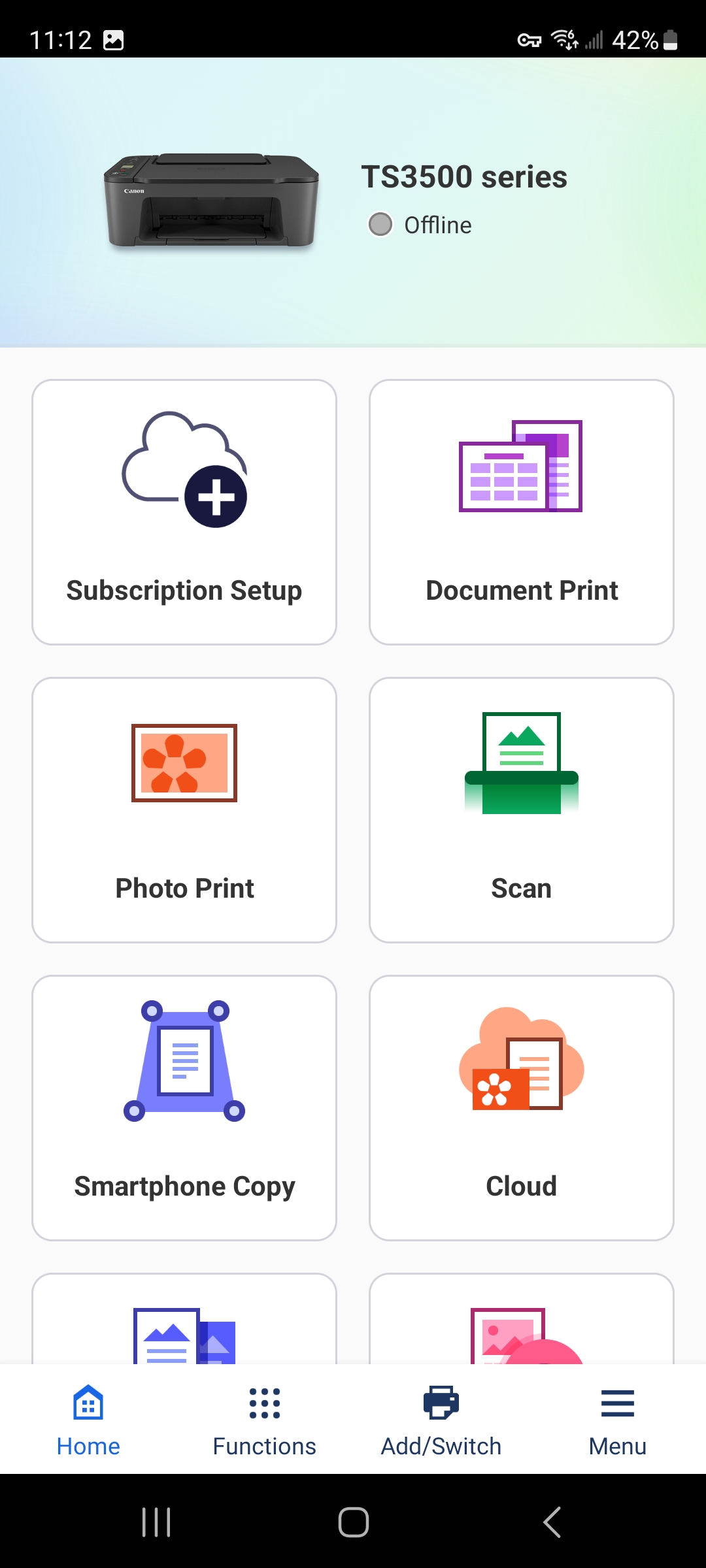706x1568 pixels.
Task: Select Document Print tile
Action: coord(521,512)
